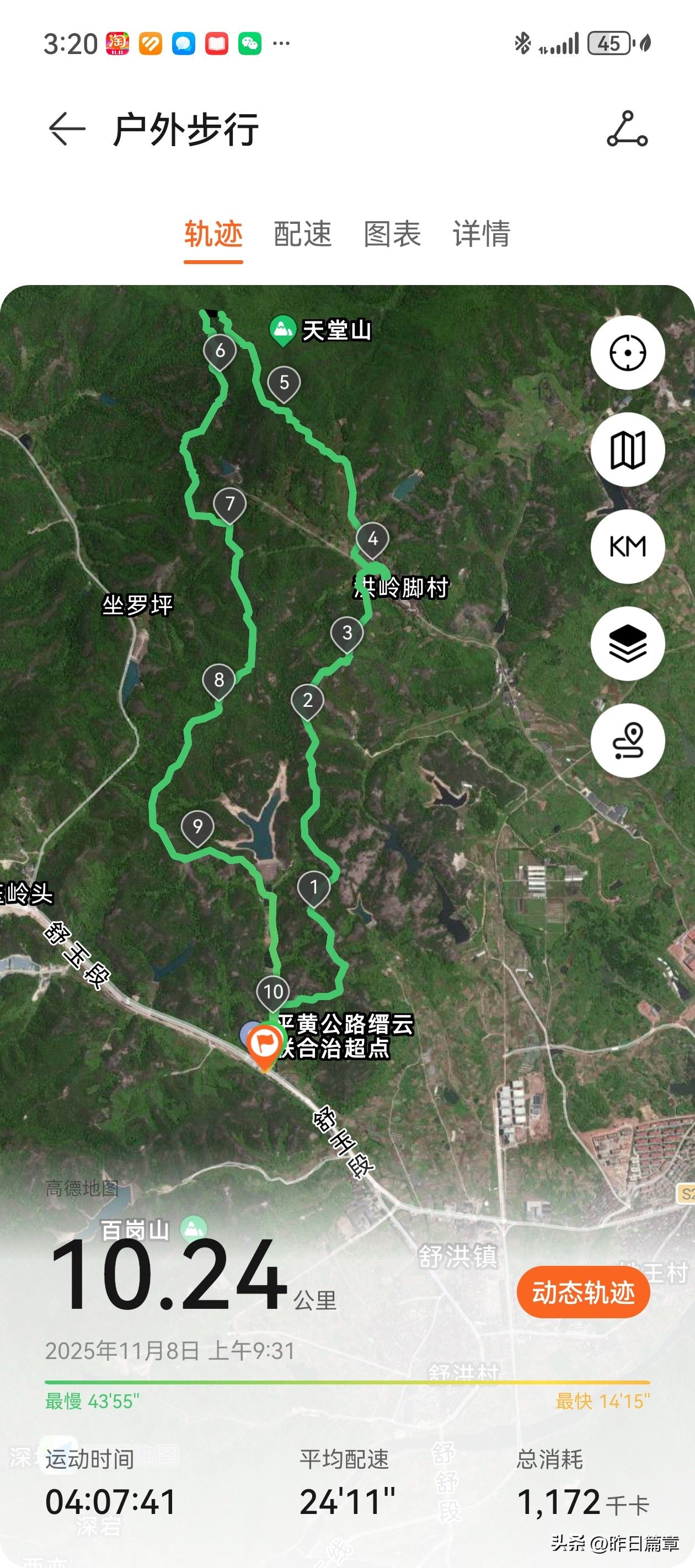Image resolution: width=695 pixels, height=1568 pixels.
Task: Open the 图表 tab
Action: click(392, 234)
